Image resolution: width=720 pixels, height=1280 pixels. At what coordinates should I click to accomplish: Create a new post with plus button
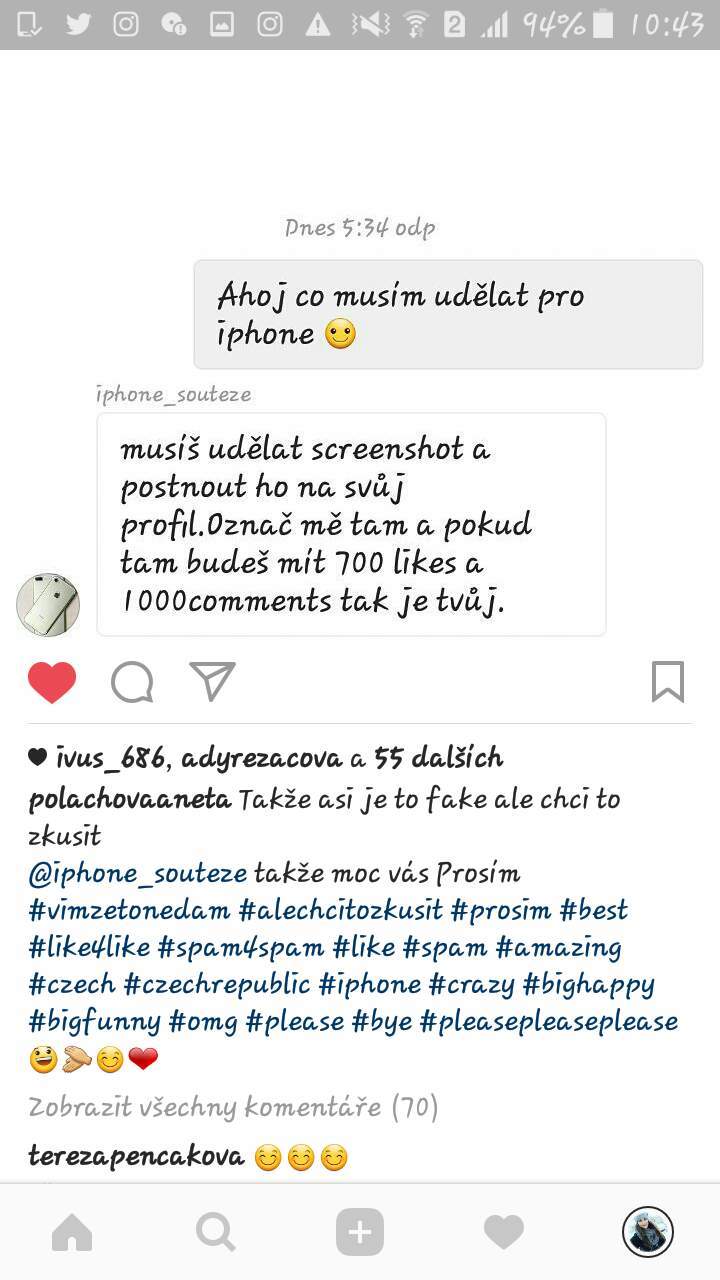360,1232
